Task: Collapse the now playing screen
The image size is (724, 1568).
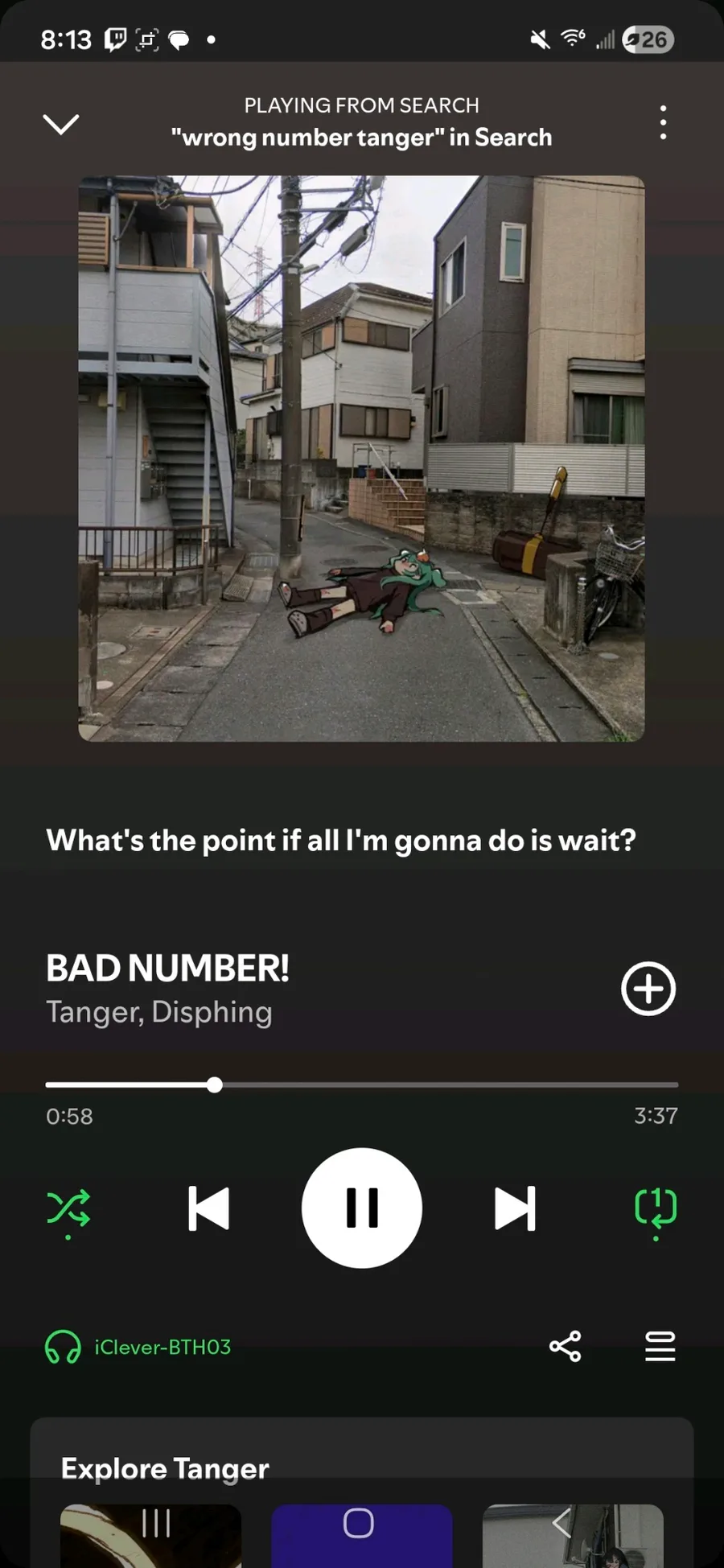Action: pyautogui.click(x=60, y=124)
